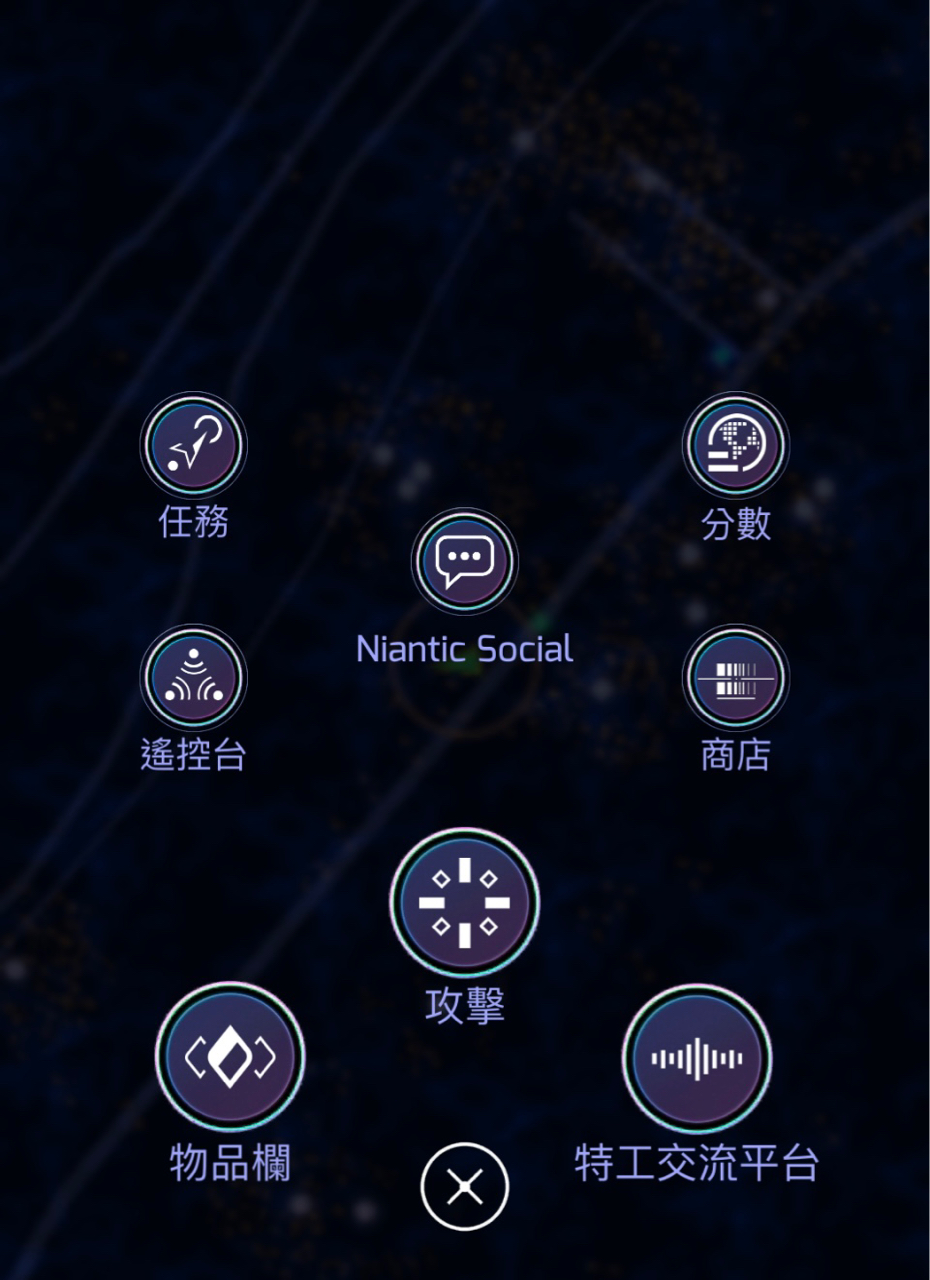The width and height of the screenshot is (930, 1280).
Task: Tap the 攻擊 attack button
Action: (x=465, y=903)
